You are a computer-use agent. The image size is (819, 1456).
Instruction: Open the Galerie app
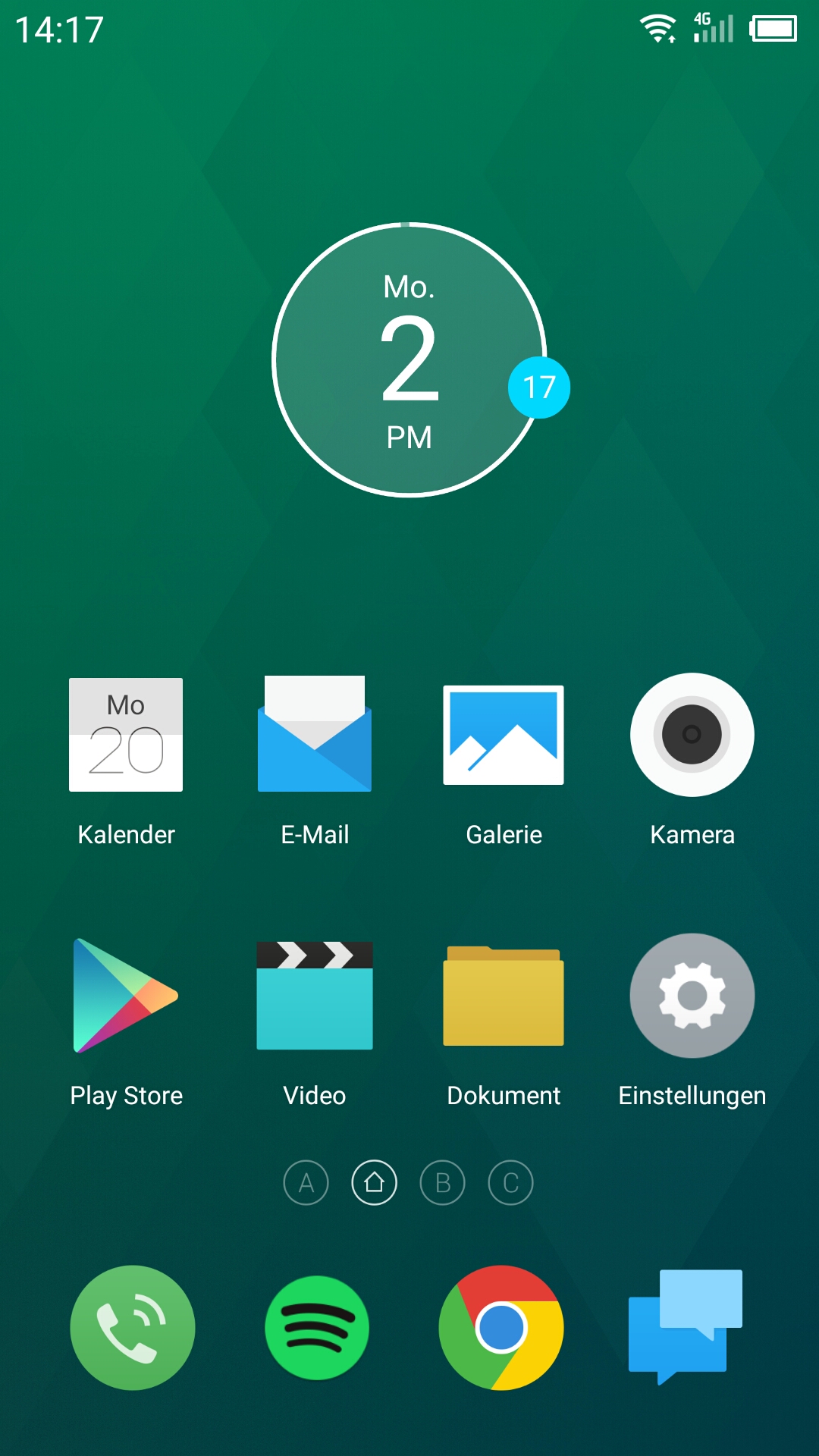click(x=504, y=735)
